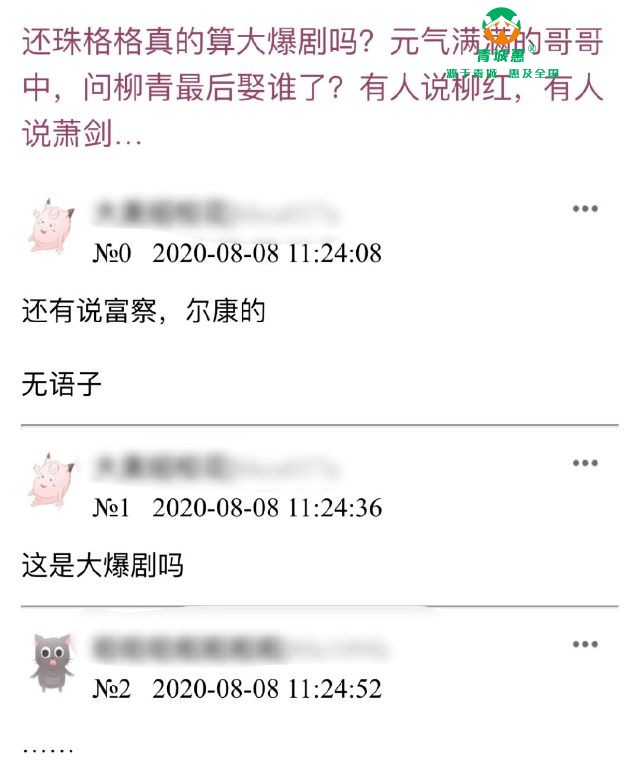Open the pink avatar's profile on post №0
The width and height of the screenshot is (640, 779).
(50, 227)
